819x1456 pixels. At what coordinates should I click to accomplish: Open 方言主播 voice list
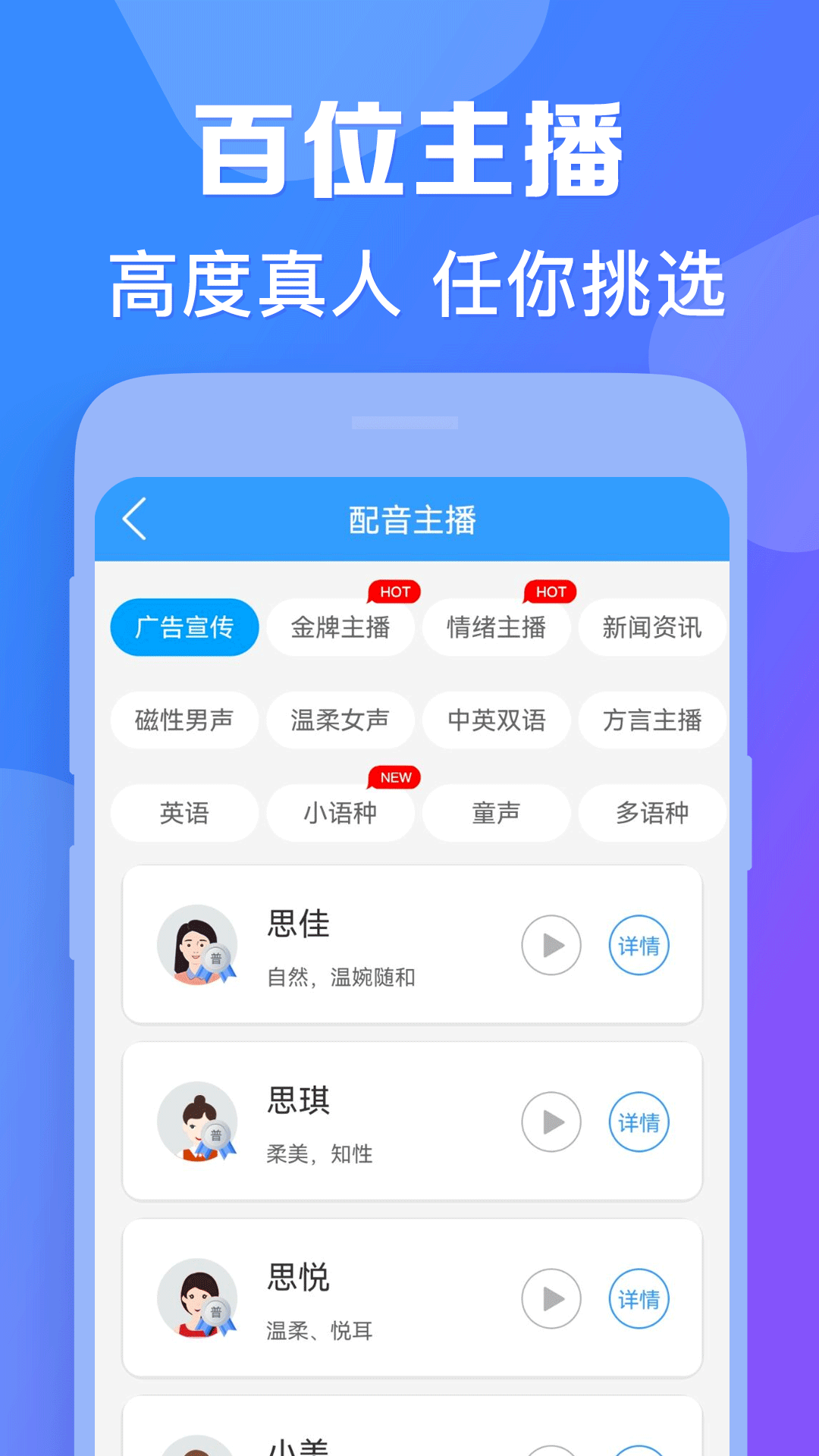point(652,721)
